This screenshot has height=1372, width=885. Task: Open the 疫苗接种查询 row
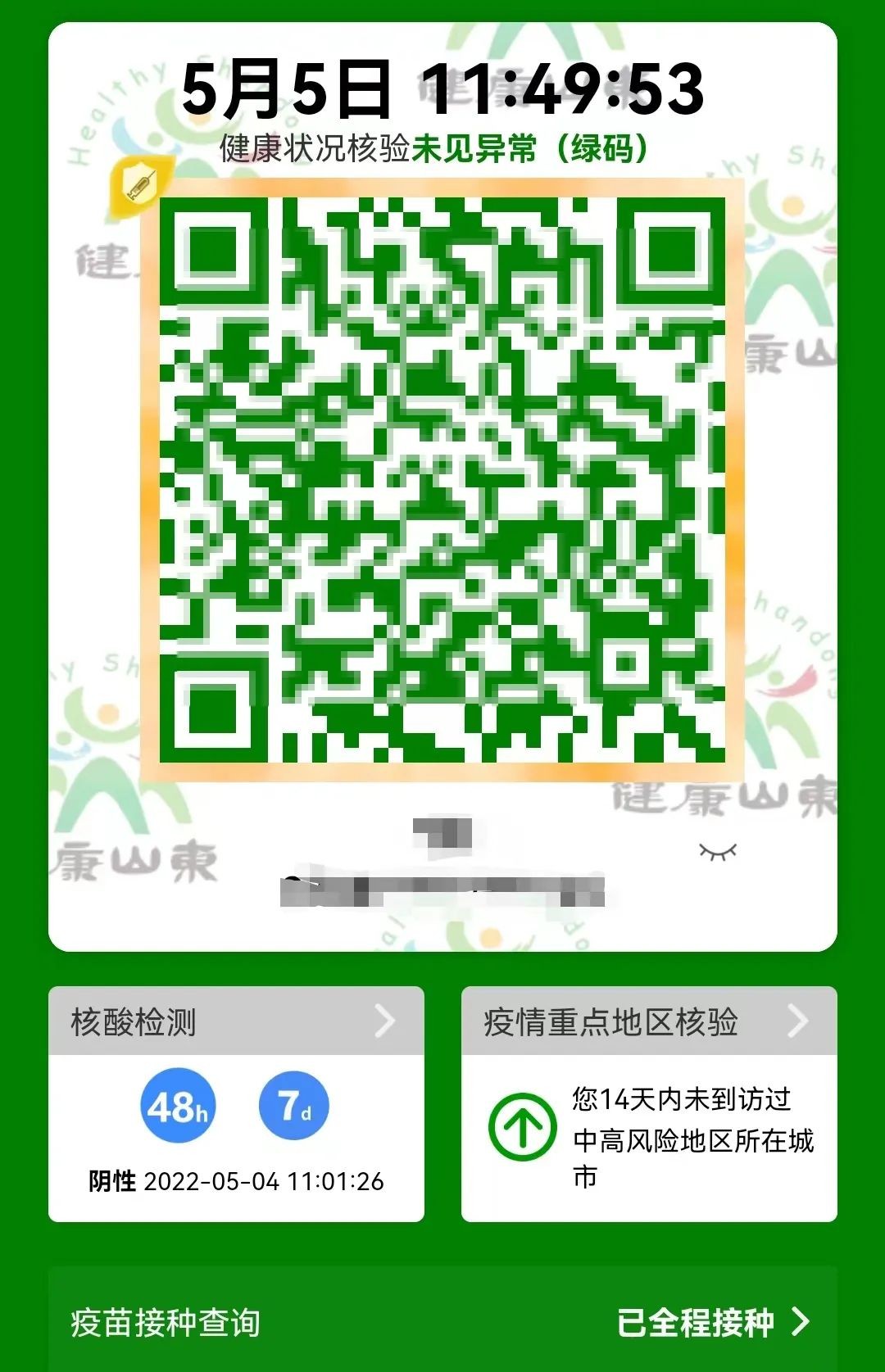point(442,1321)
